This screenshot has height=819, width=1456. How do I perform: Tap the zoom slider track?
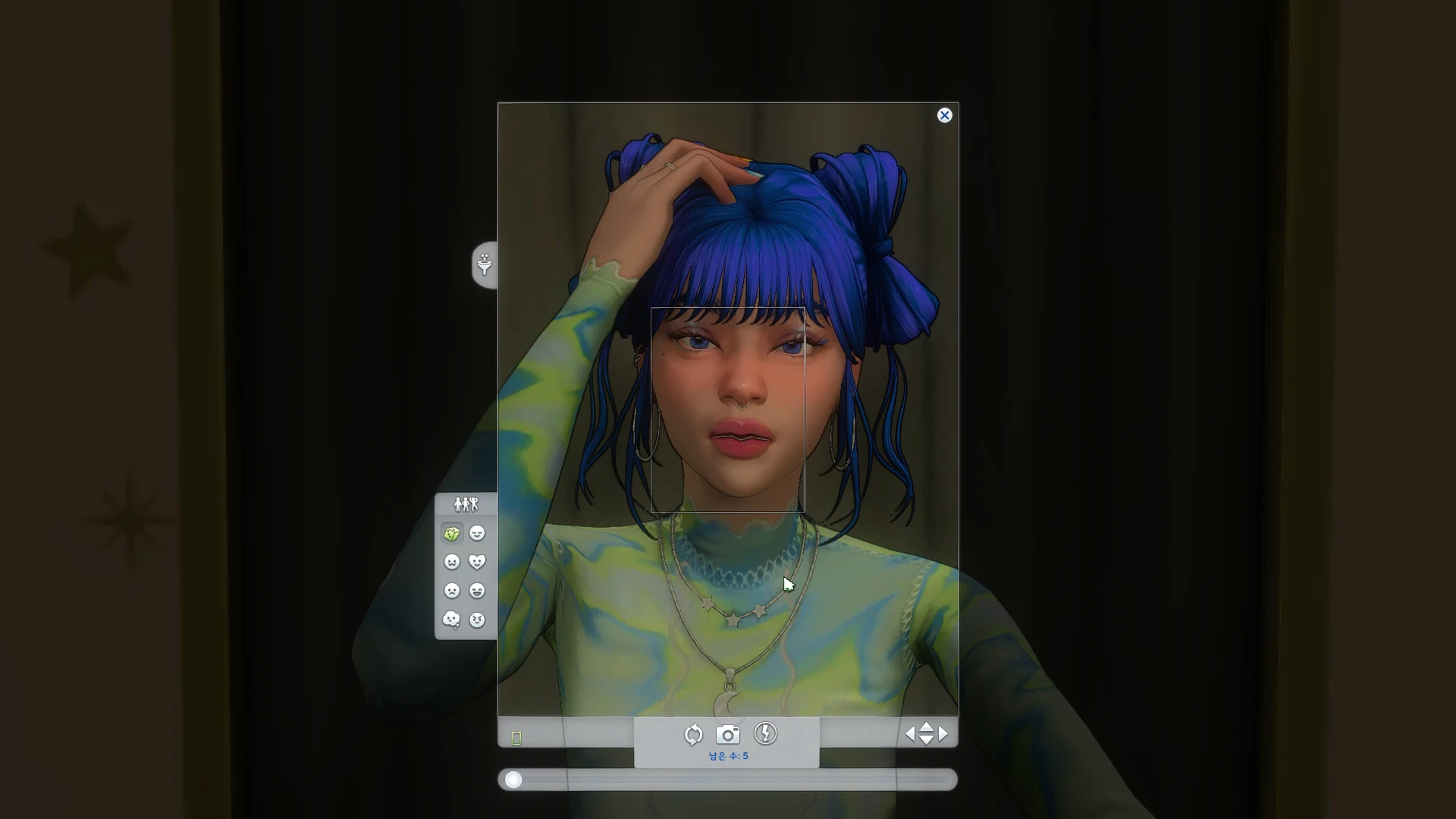[x=728, y=780]
